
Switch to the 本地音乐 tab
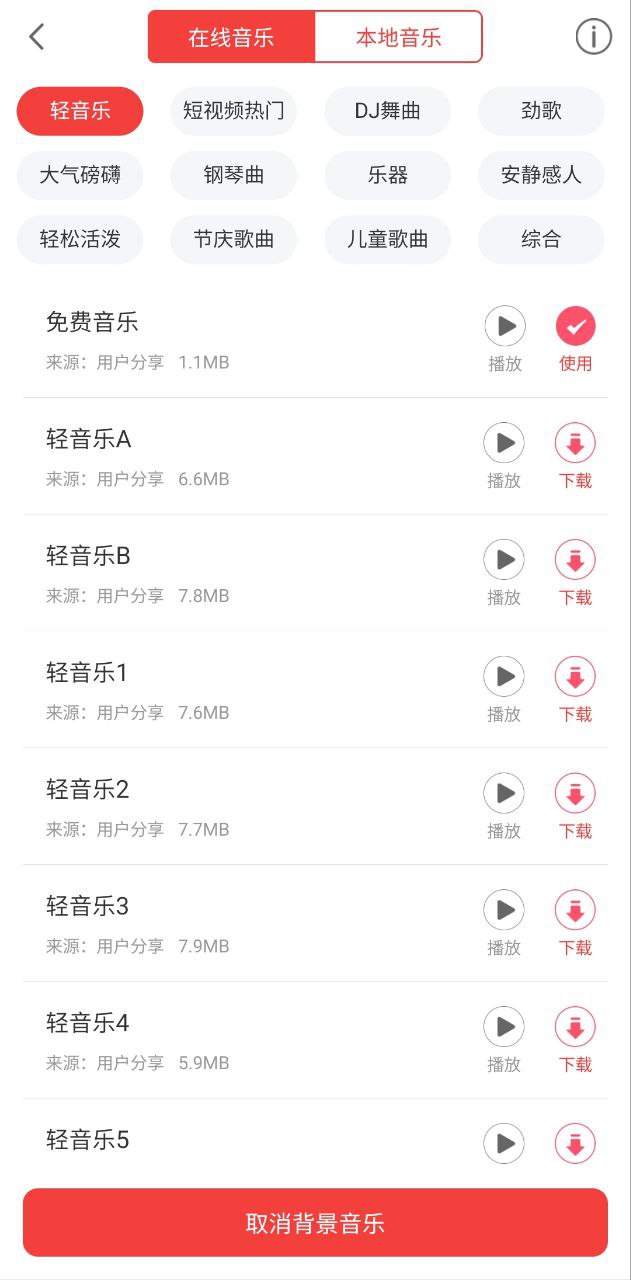tap(398, 38)
